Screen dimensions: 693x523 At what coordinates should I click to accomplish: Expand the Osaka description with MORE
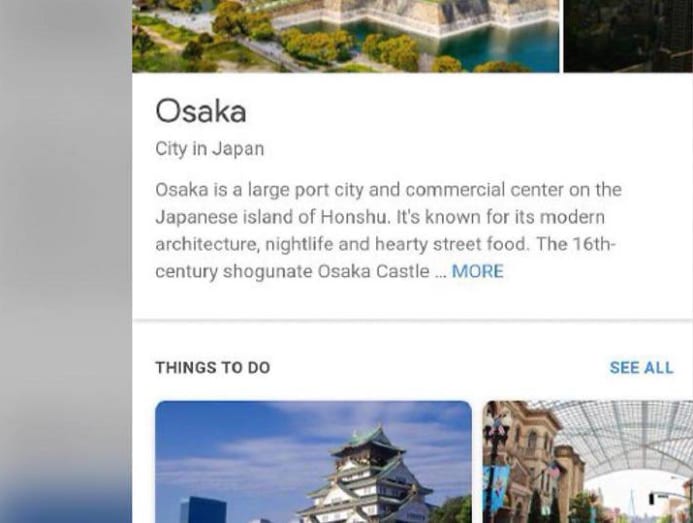[x=477, y=271]
